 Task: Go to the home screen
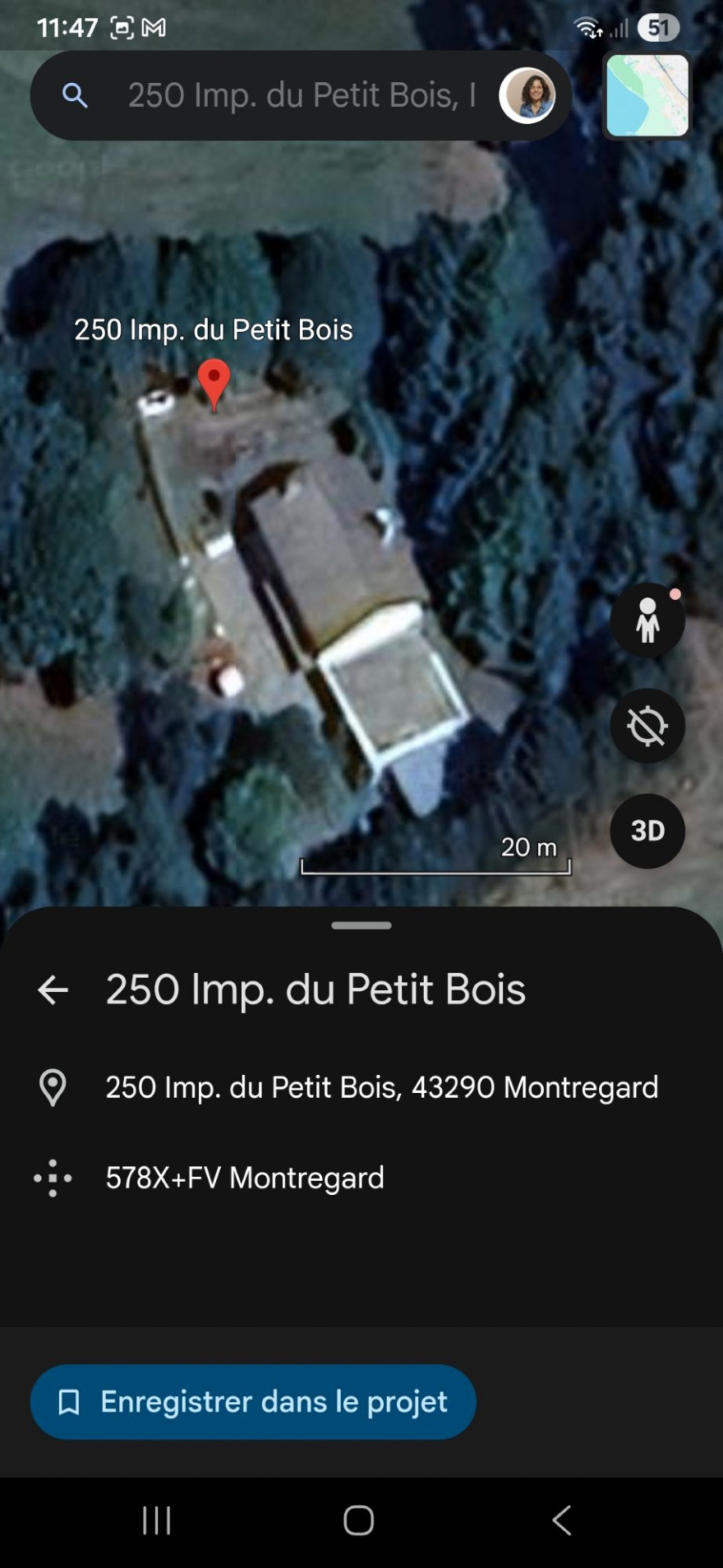click(358, 1521)
